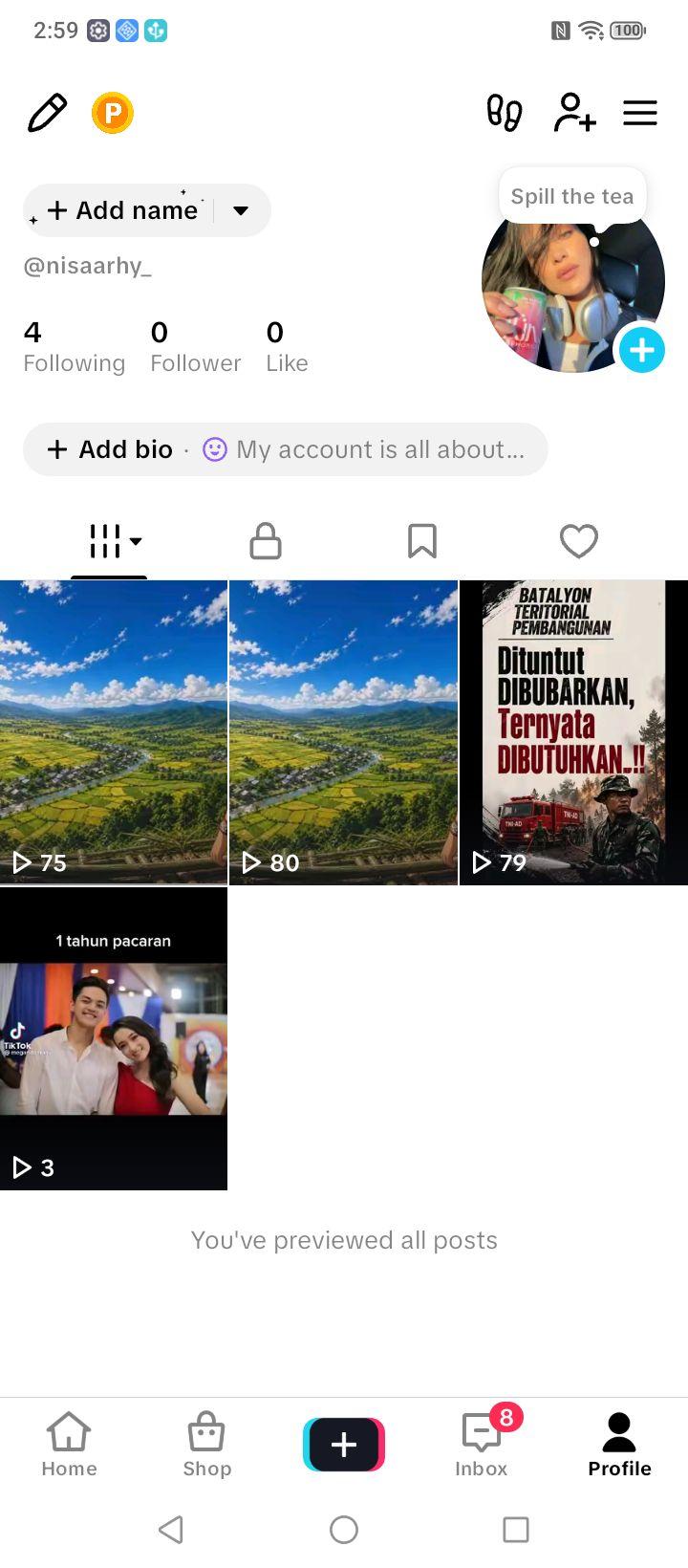
Task: View the Following list
Action: pos(75,347)
